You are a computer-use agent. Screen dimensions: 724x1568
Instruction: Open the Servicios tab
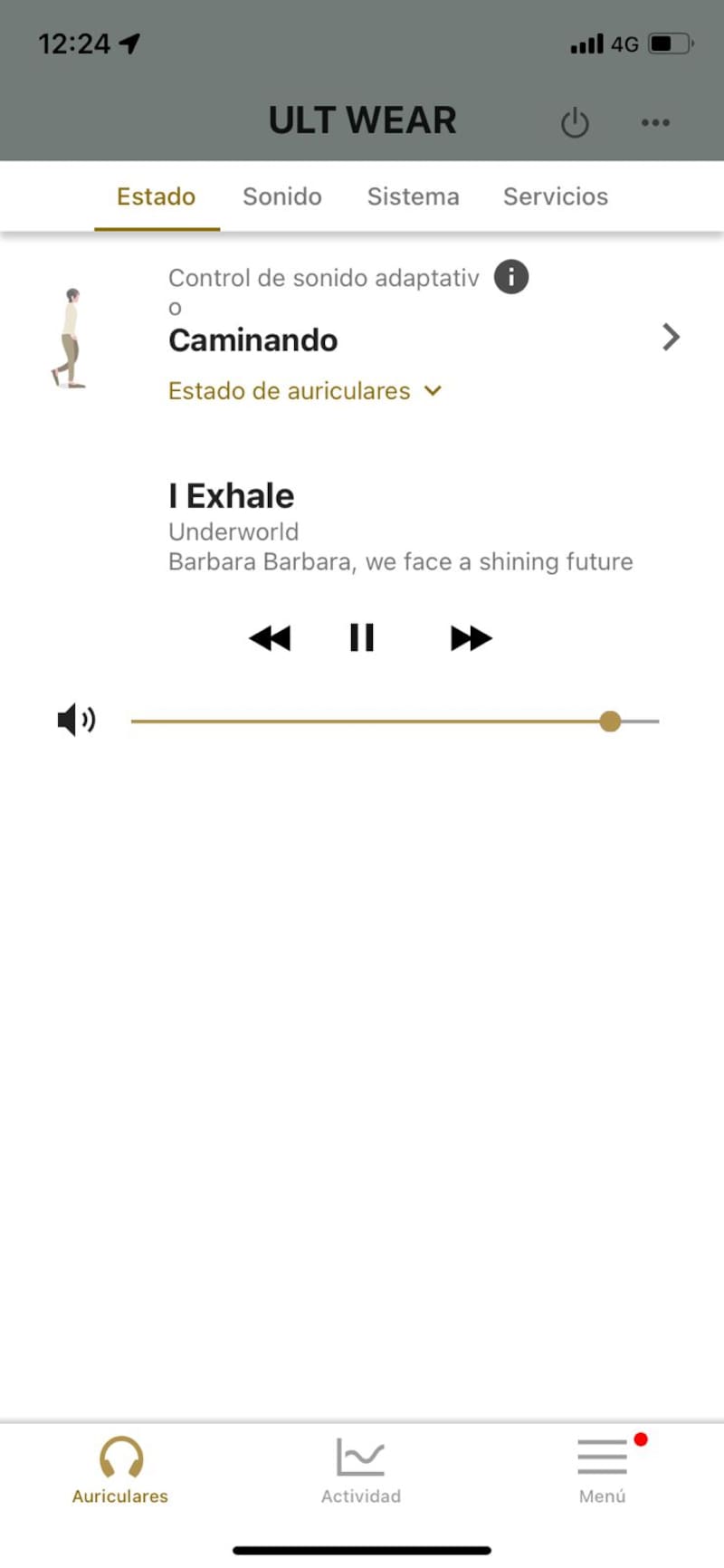point(555,196)
